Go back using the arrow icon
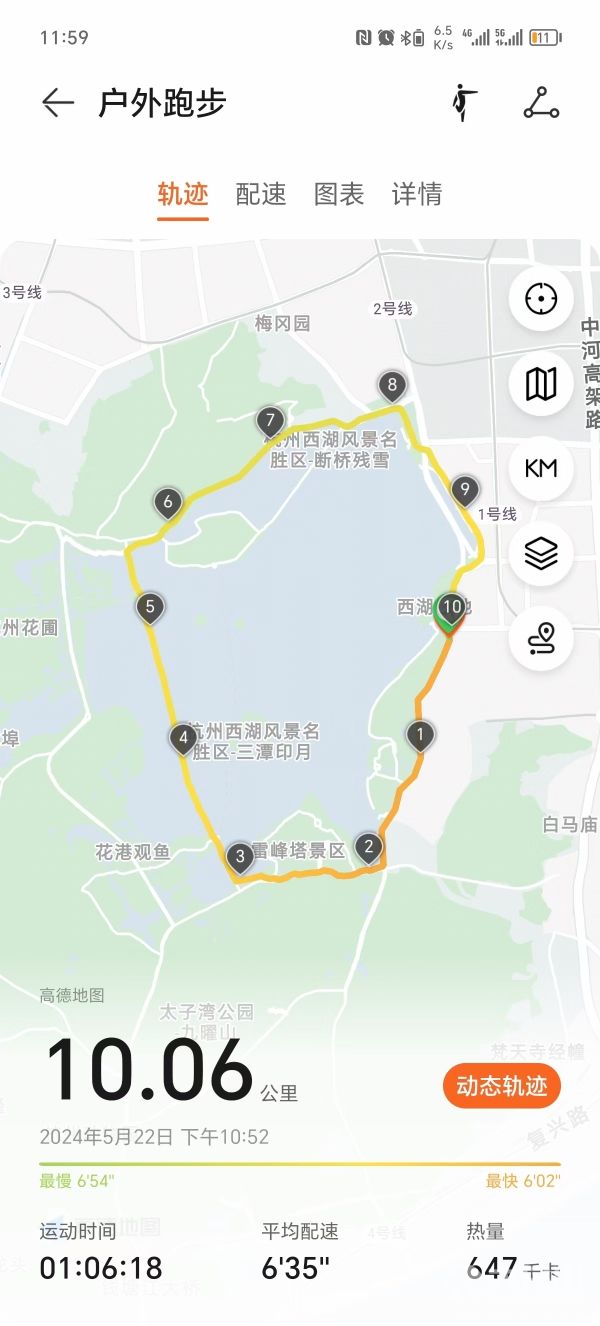Screen dimensions: 600x1326 (x=58, y=103)
